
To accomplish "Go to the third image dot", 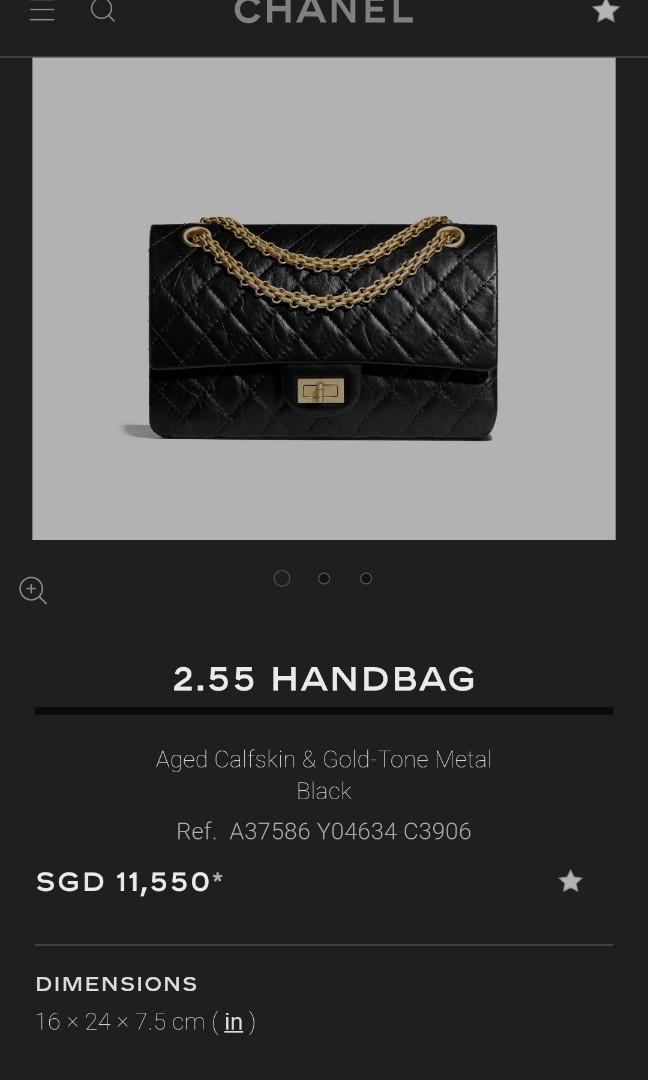I will (x=366, y=578).
